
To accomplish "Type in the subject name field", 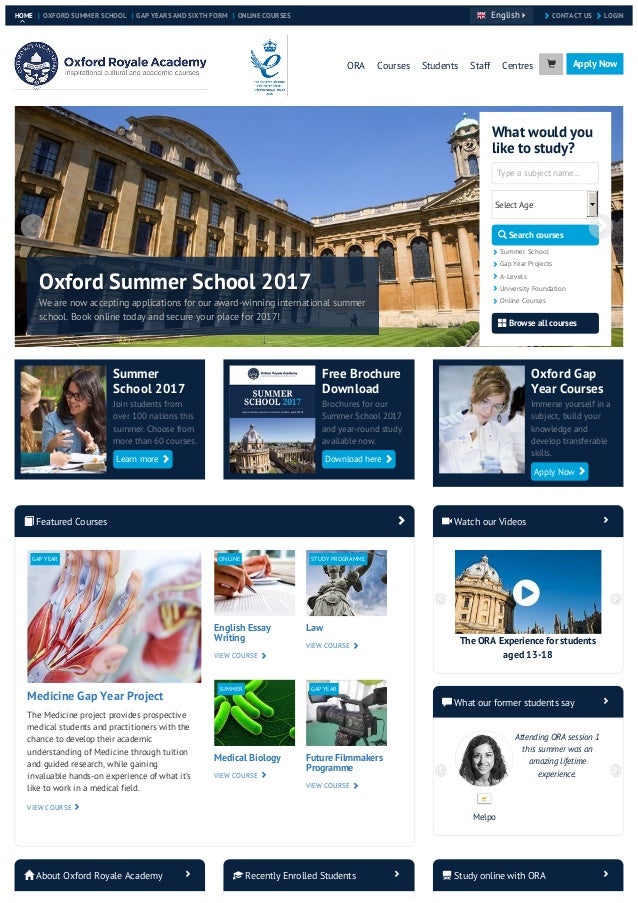I will click(x=545, y=173).
